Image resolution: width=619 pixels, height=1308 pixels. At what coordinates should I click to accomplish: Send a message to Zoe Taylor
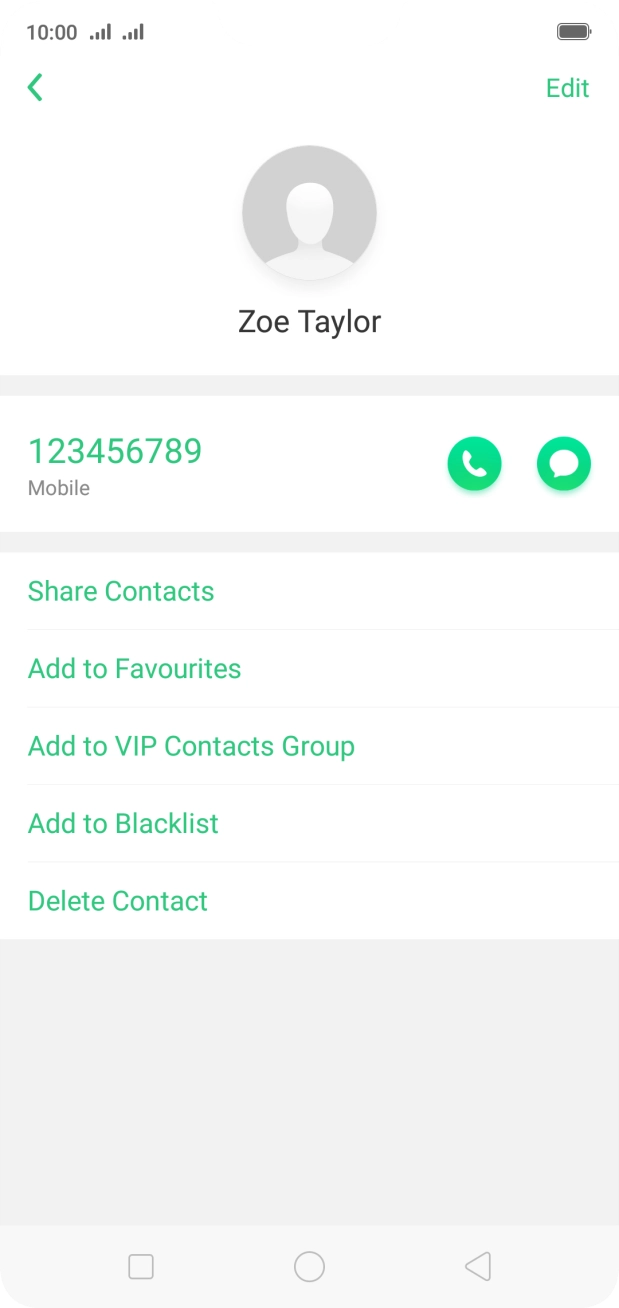[564, 464]
